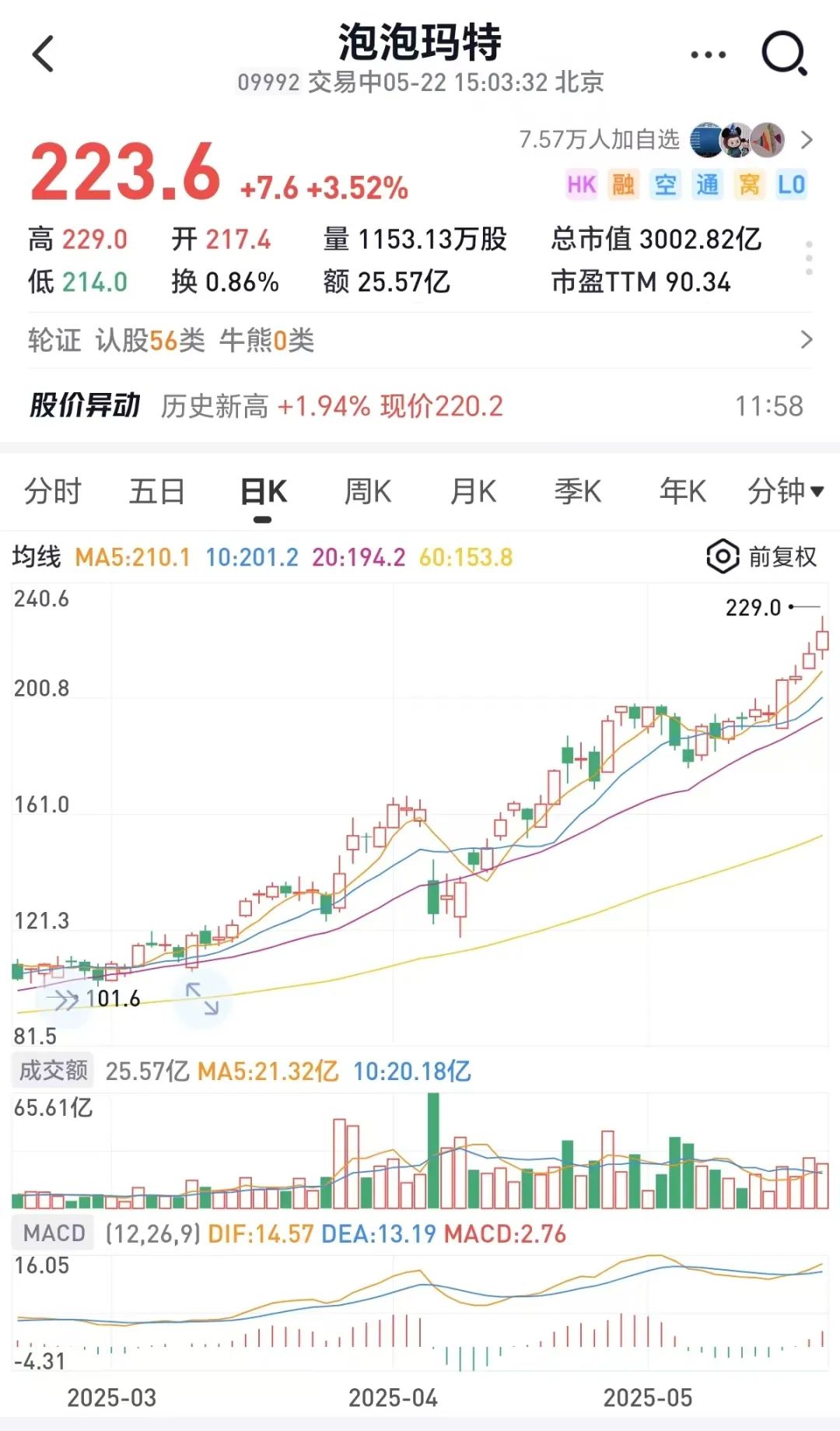Viewport: 840px width, 1431px height.
Task: Select the 日K chart tab
Action: (x=263, y=492)
